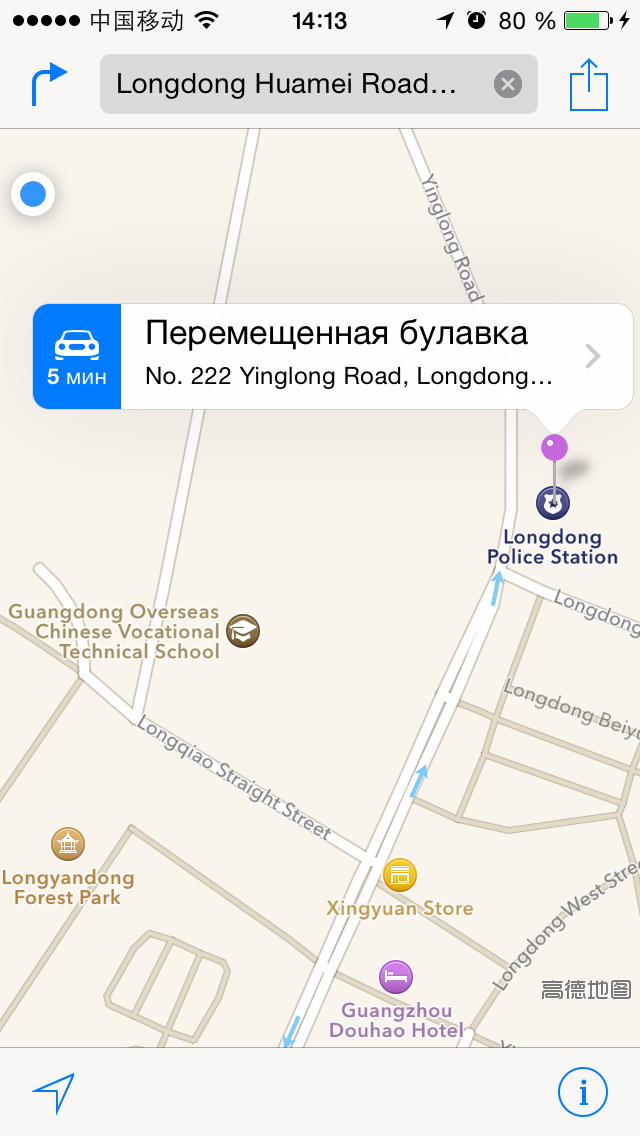Select Longdong Police Station marker

pos(552,502)
